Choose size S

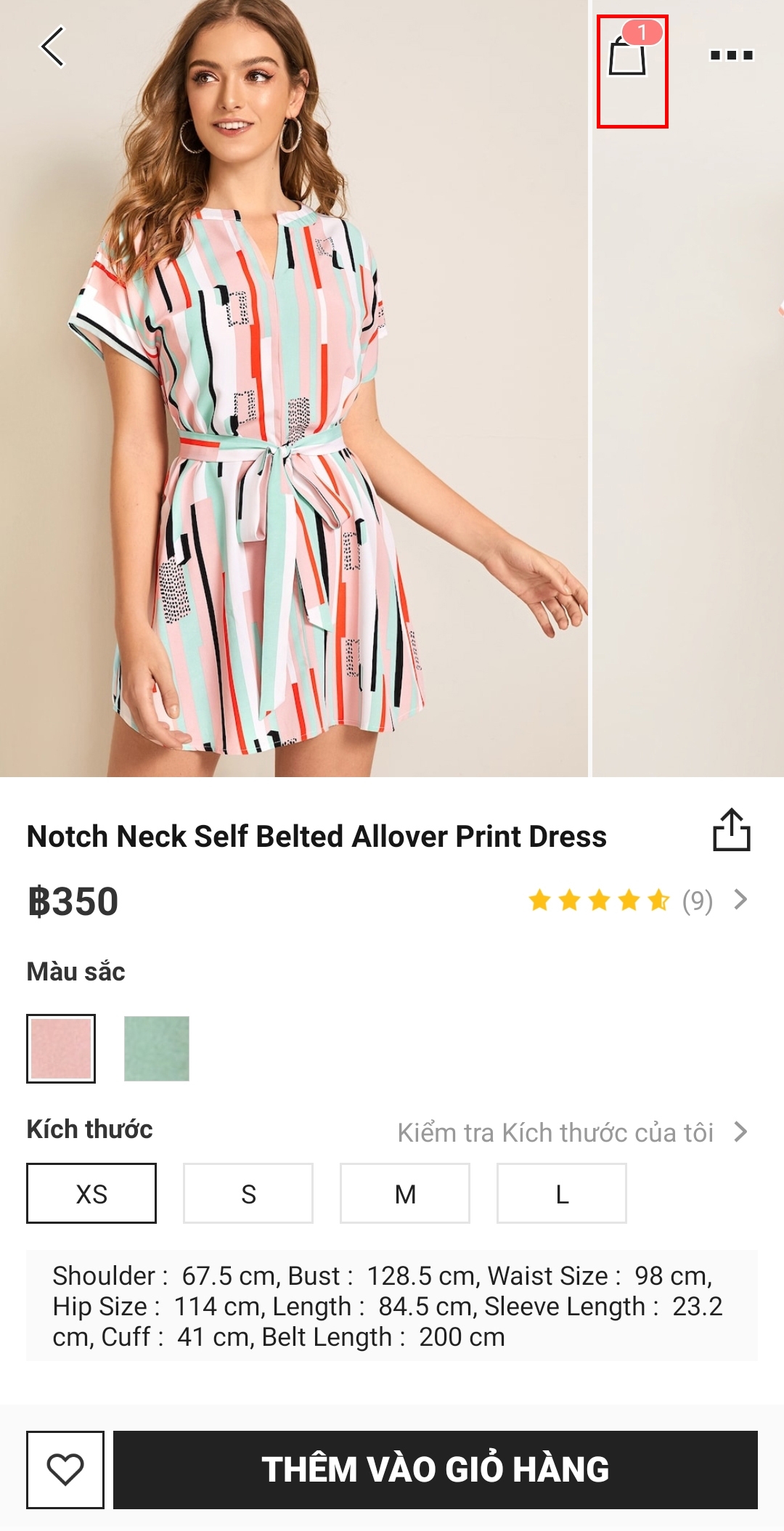(x=248, y=1193)
